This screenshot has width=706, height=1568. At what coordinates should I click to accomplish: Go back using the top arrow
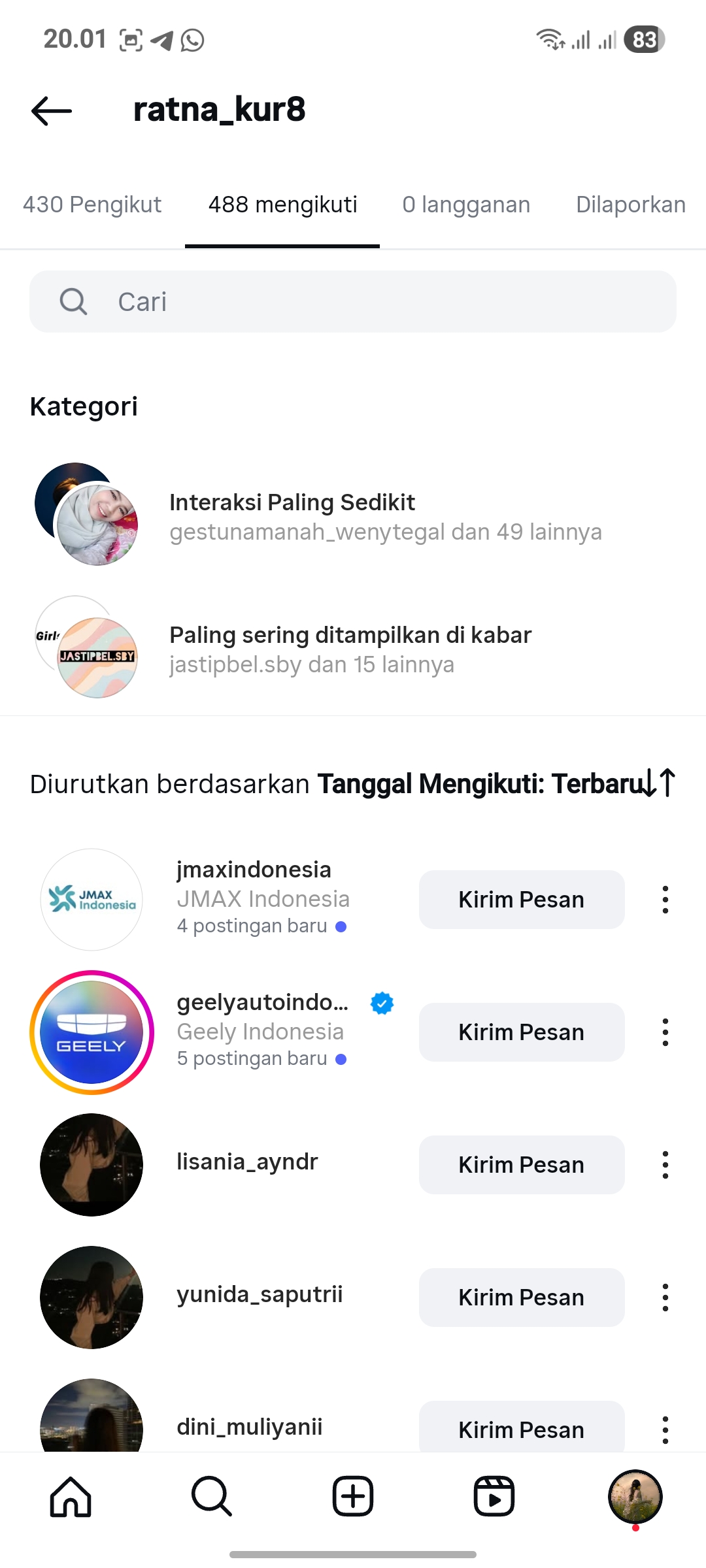click(52, 110)
